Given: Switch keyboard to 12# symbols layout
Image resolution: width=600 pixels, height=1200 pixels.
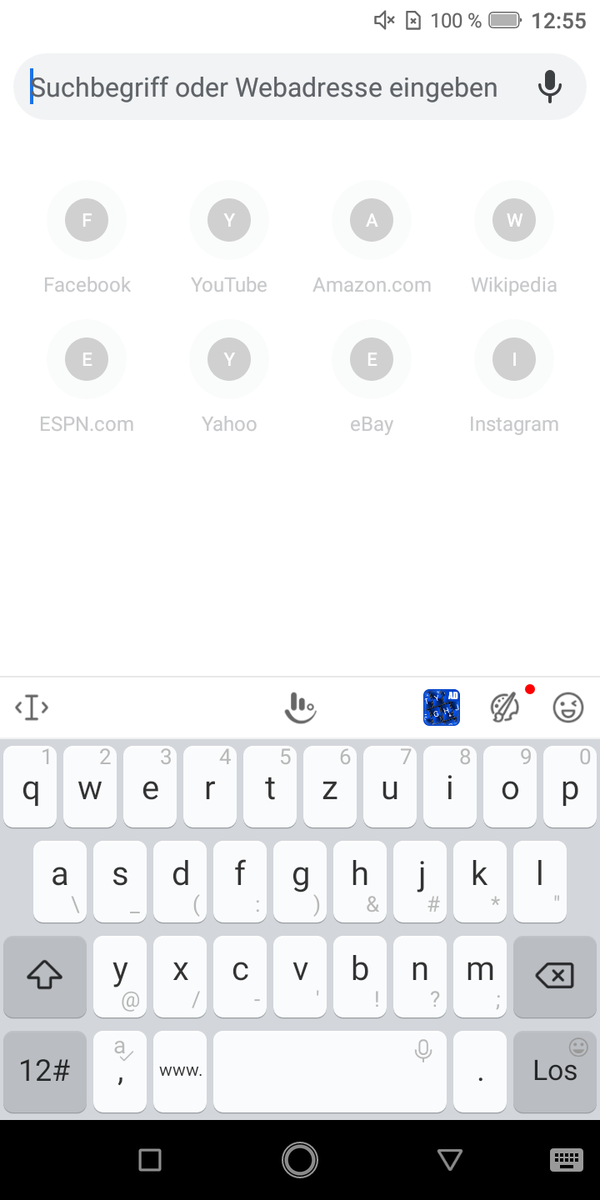Looking at the screenshot, I should point(45,1072).
